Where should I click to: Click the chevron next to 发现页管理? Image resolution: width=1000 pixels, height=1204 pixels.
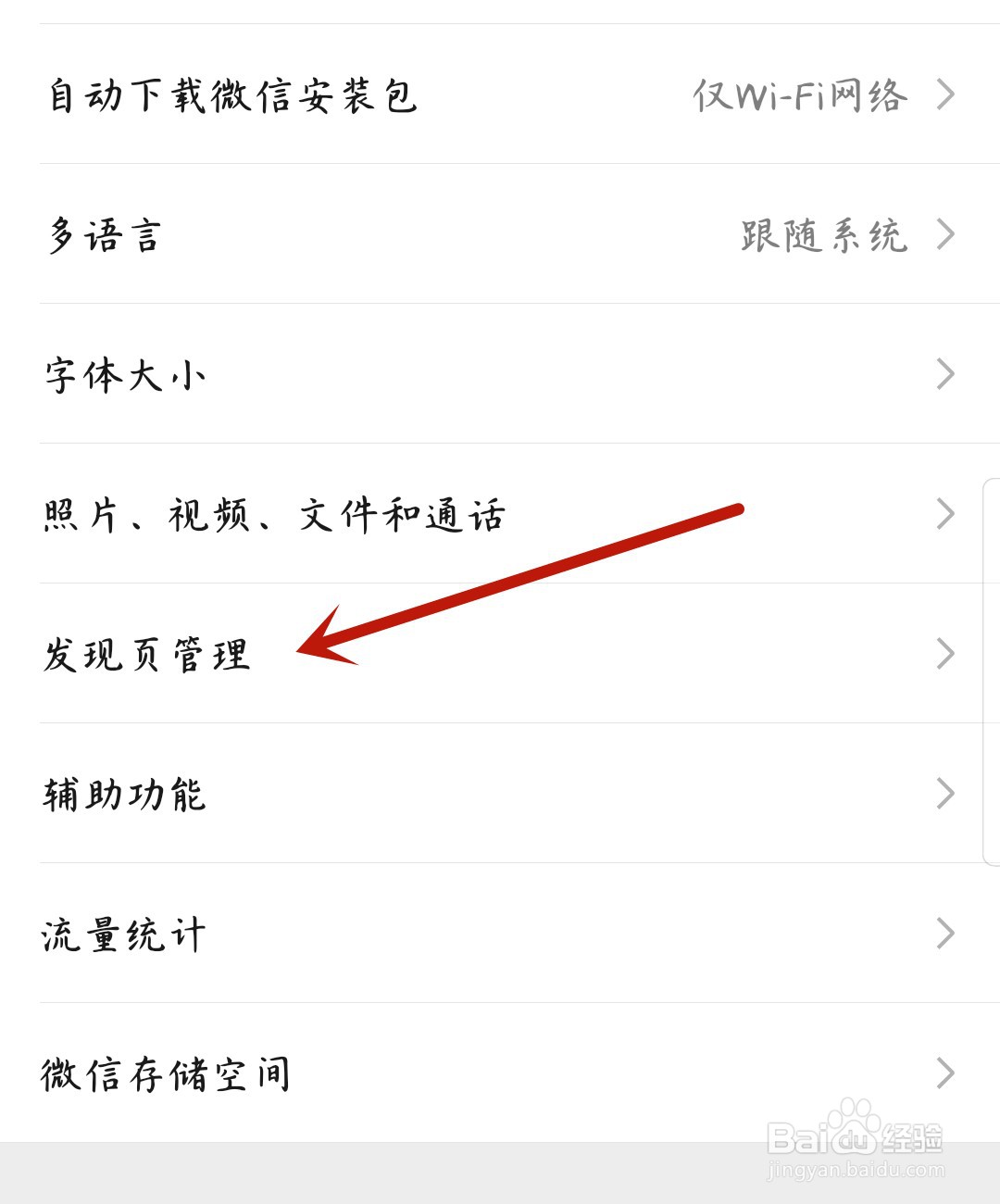pos(946,654)
